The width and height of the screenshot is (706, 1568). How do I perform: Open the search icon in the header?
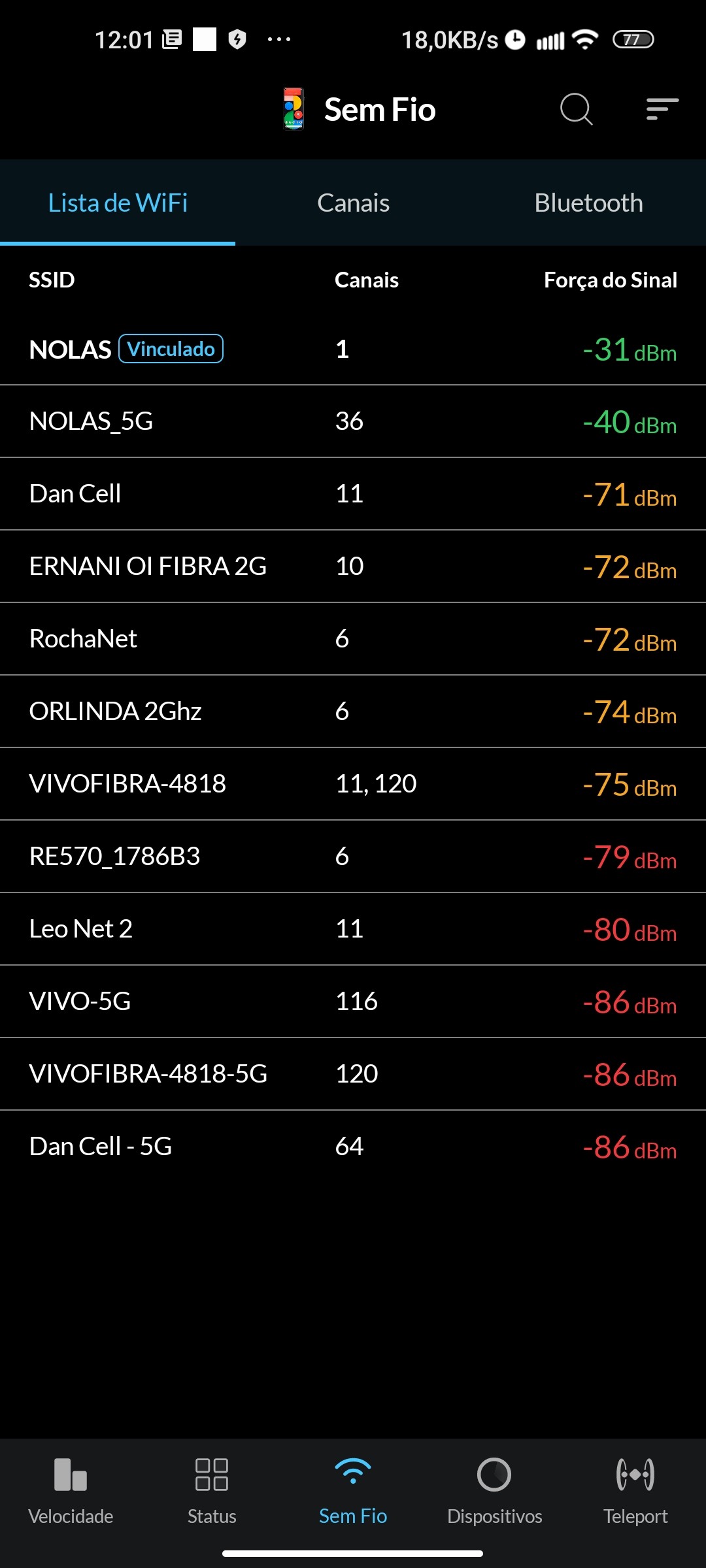(576, 109)
